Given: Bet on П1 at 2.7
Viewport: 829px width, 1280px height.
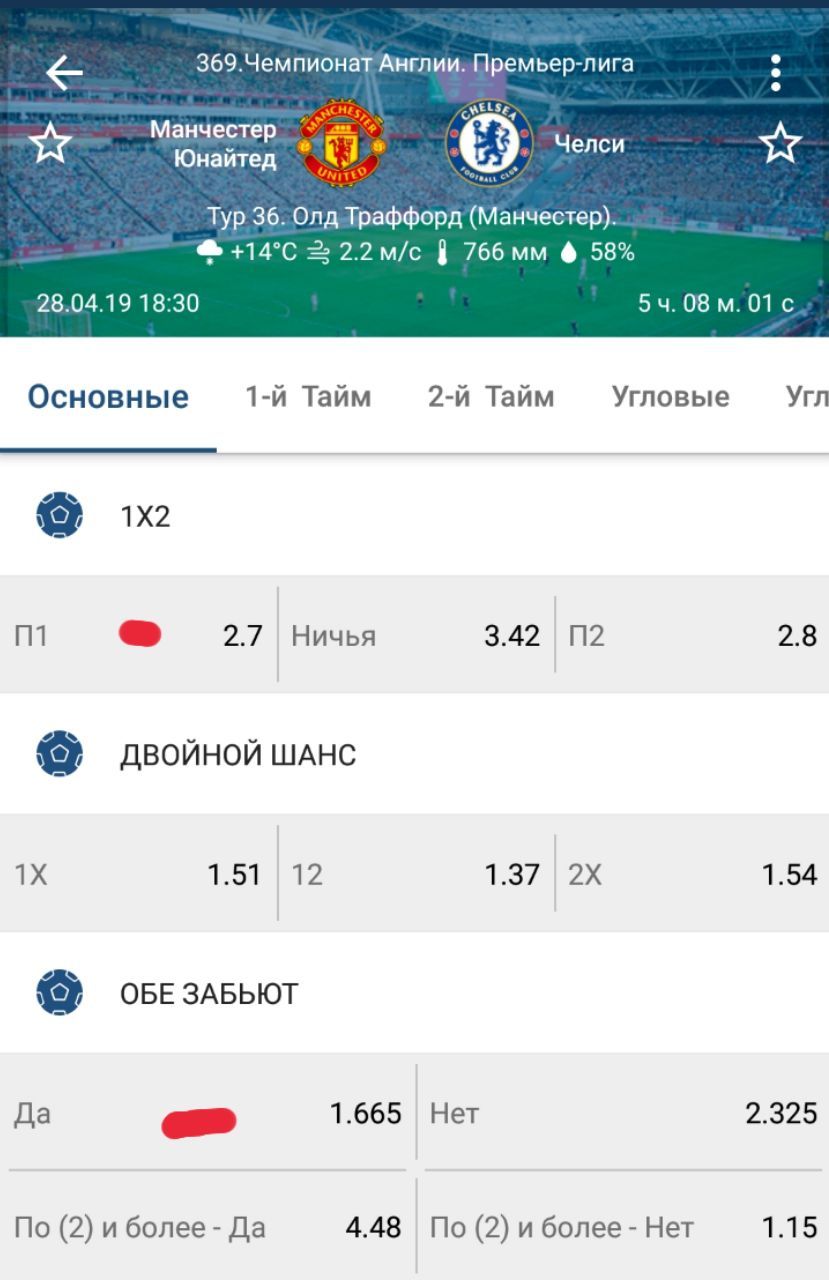Looking at the screenshot, I should click(138, 635).
